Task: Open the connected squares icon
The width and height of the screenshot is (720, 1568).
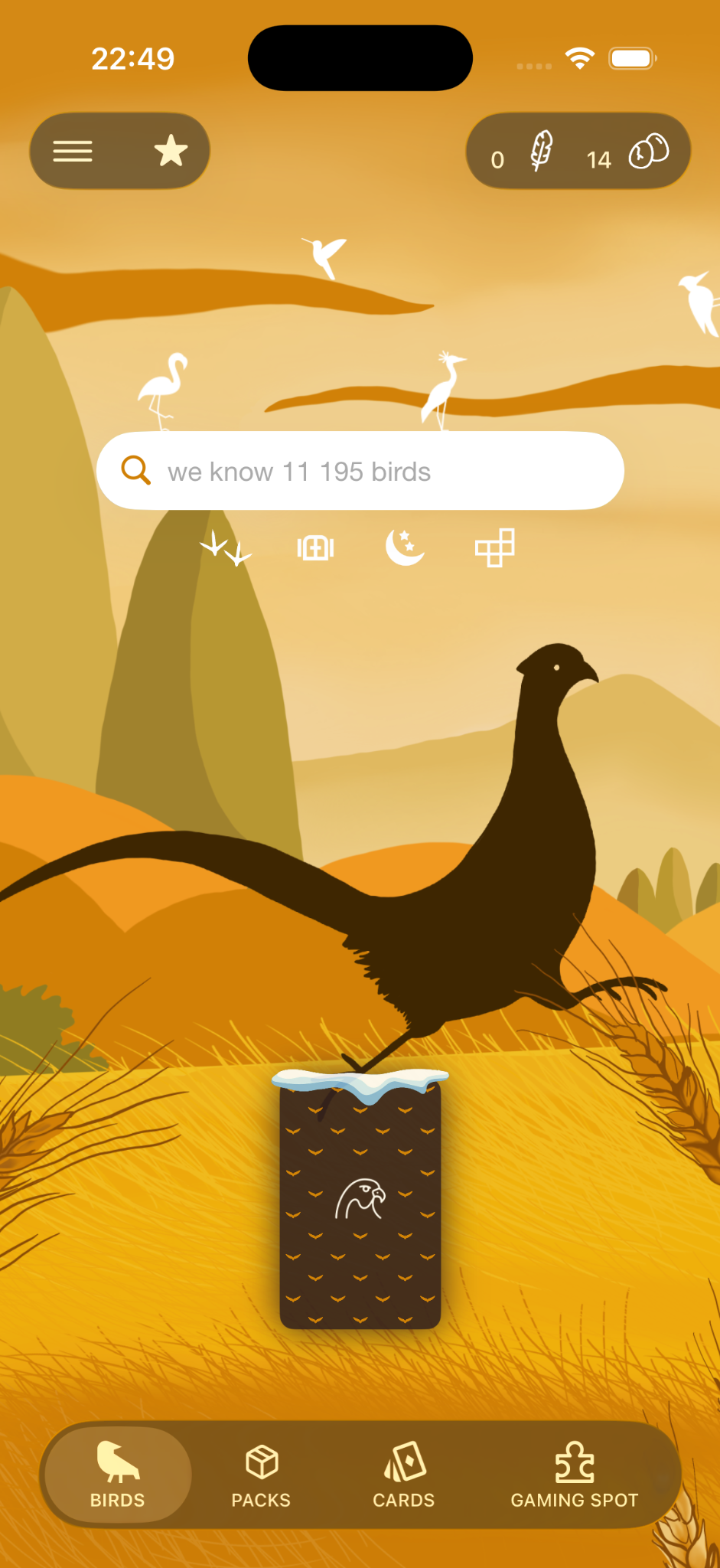Action: point(494,547)
